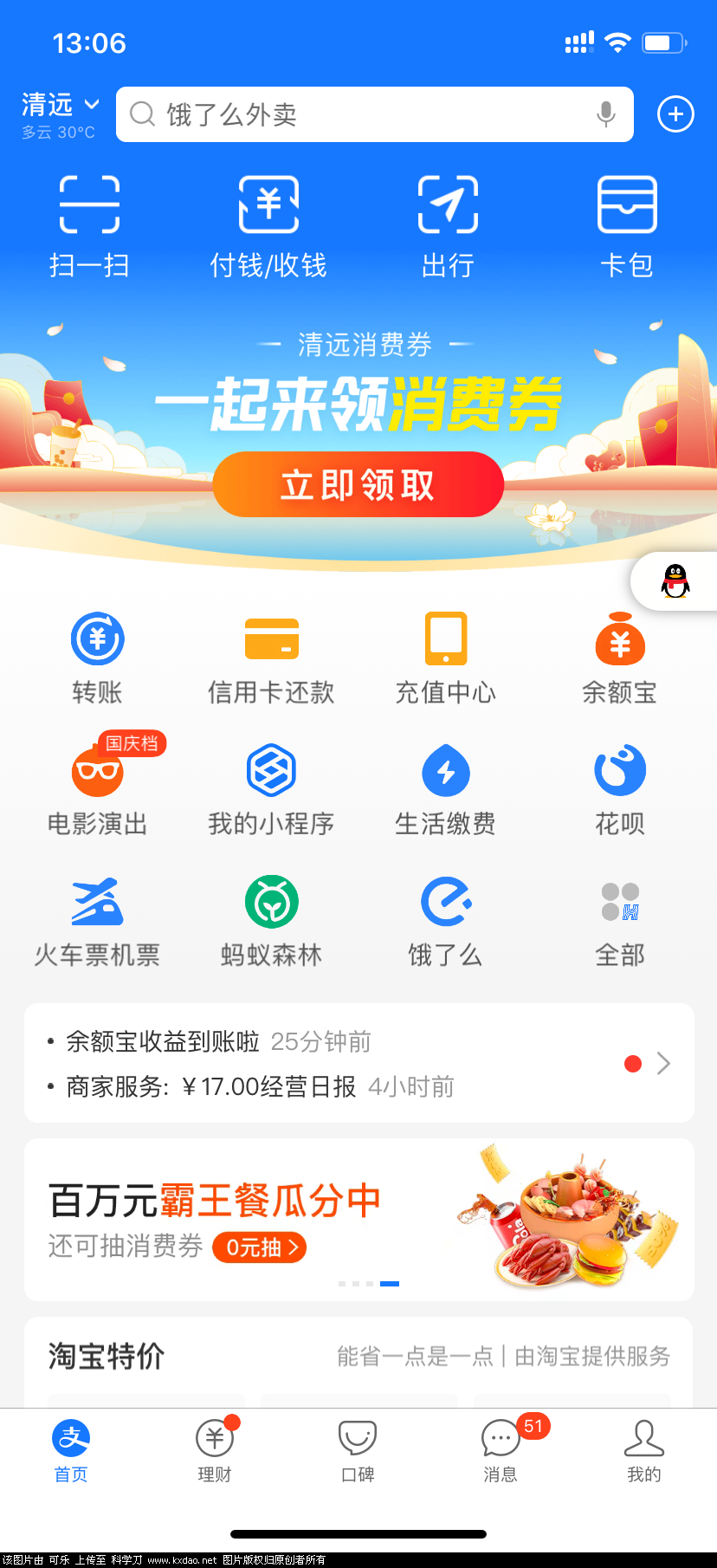This screenshot has width=717, height=1568.
Task: Open 生活缴费 bill payment
Action: pos(445,788)
